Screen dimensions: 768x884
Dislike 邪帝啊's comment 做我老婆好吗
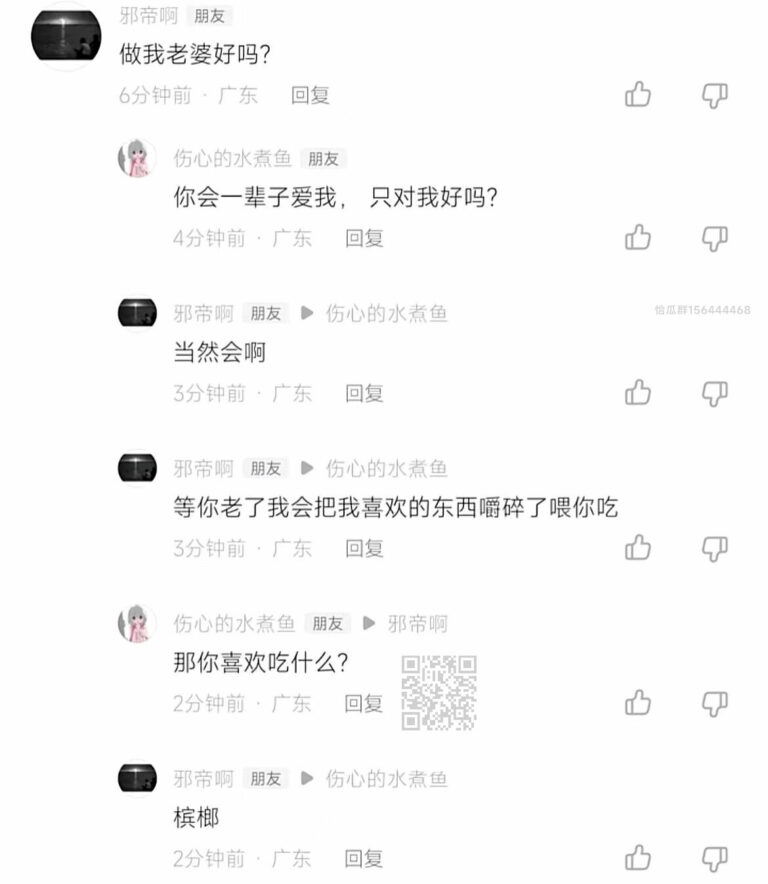[713, 93]
